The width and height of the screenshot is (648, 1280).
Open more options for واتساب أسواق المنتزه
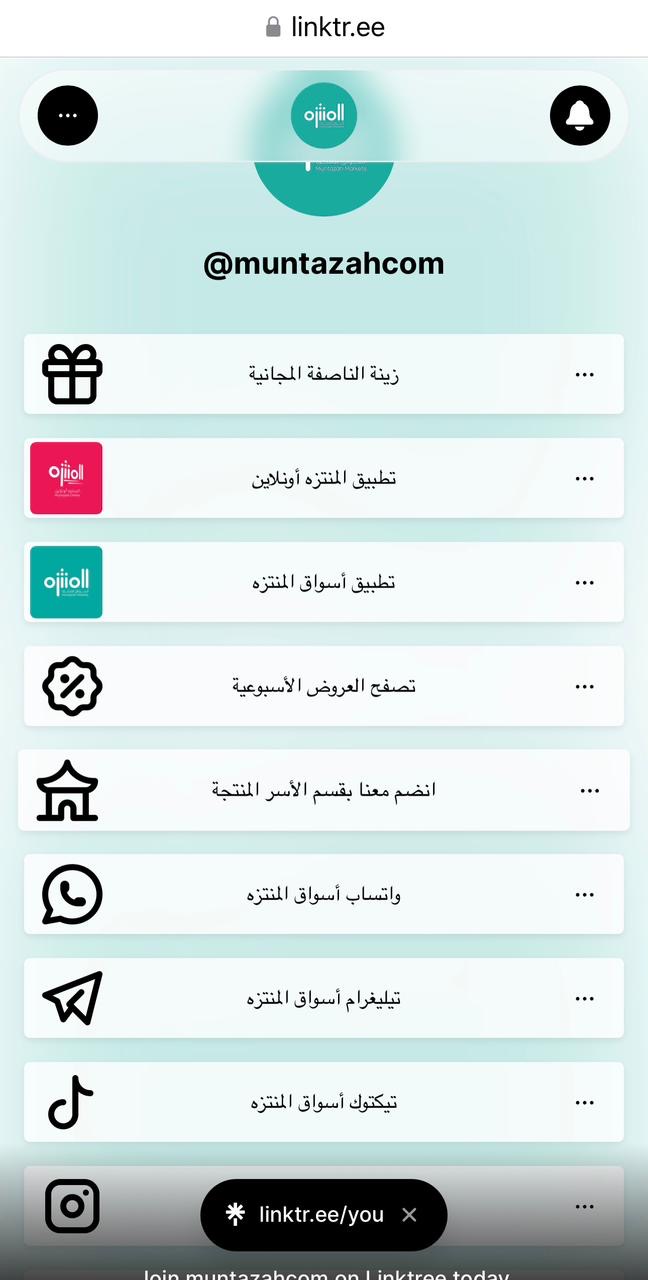585,894
